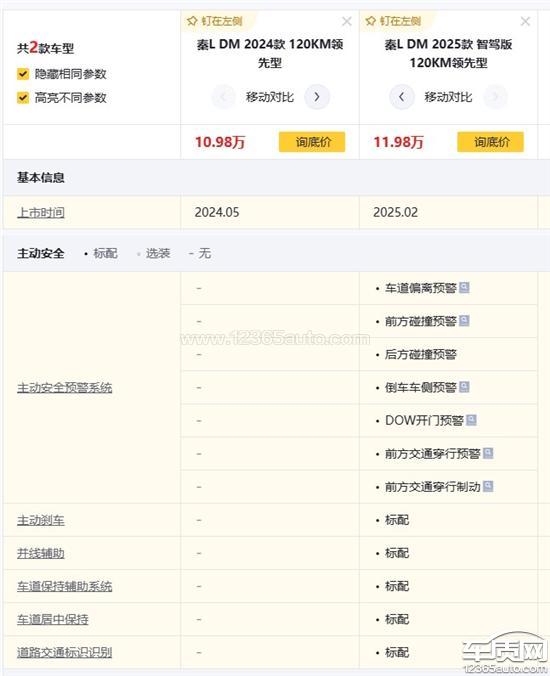Viewport: 550px width, 676px height.
Task: Open the picture icon next to DOW开门预警
Action: coord(472,420)
